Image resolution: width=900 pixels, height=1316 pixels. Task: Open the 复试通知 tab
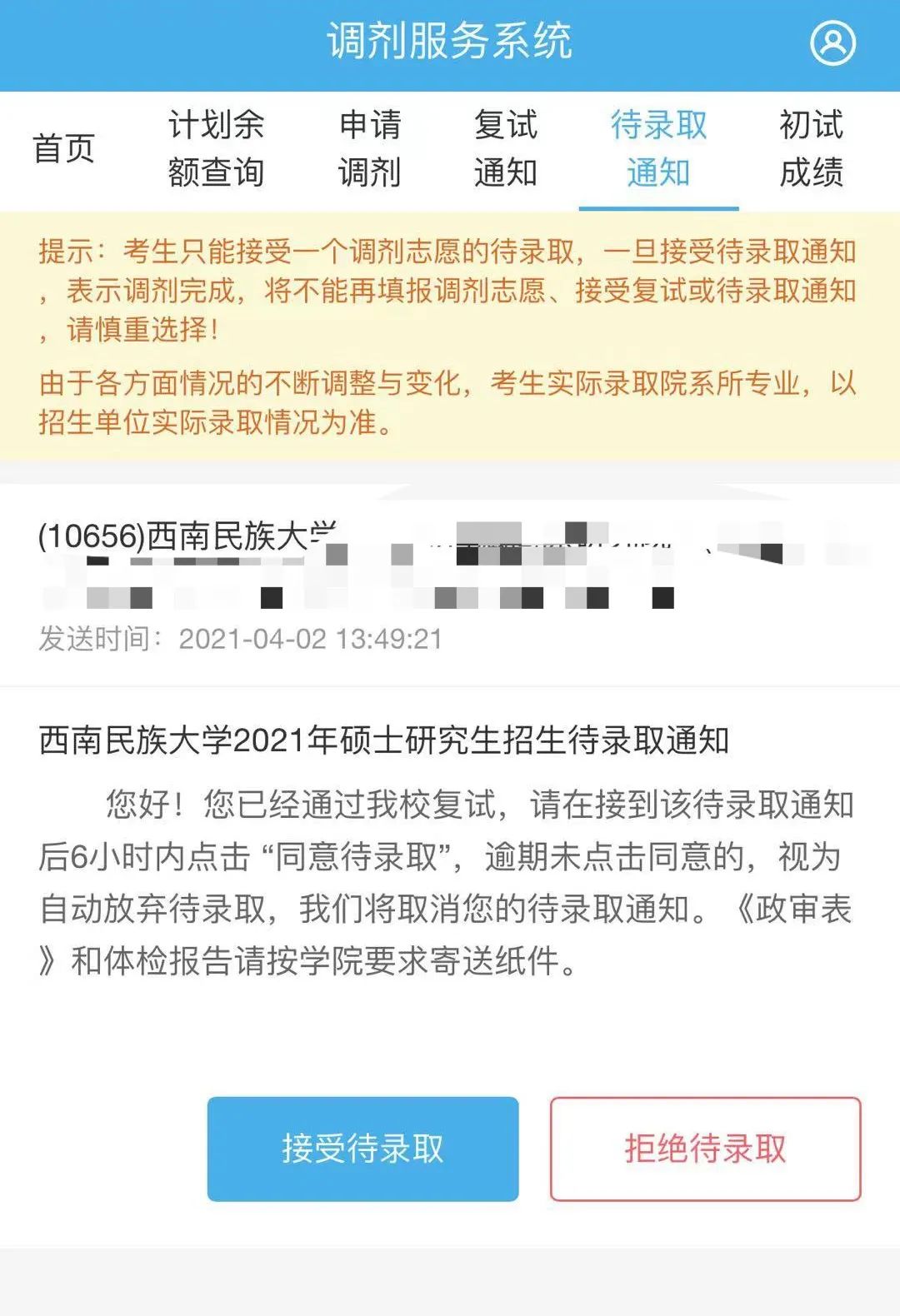(x=505, y=149)
